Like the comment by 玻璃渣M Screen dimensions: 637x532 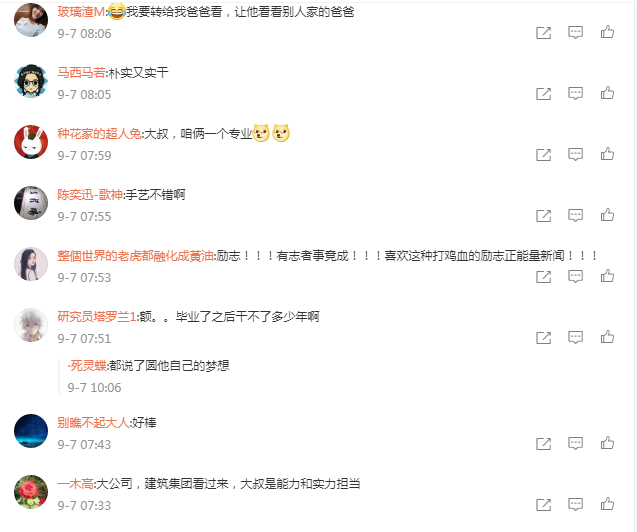point(607,33)
